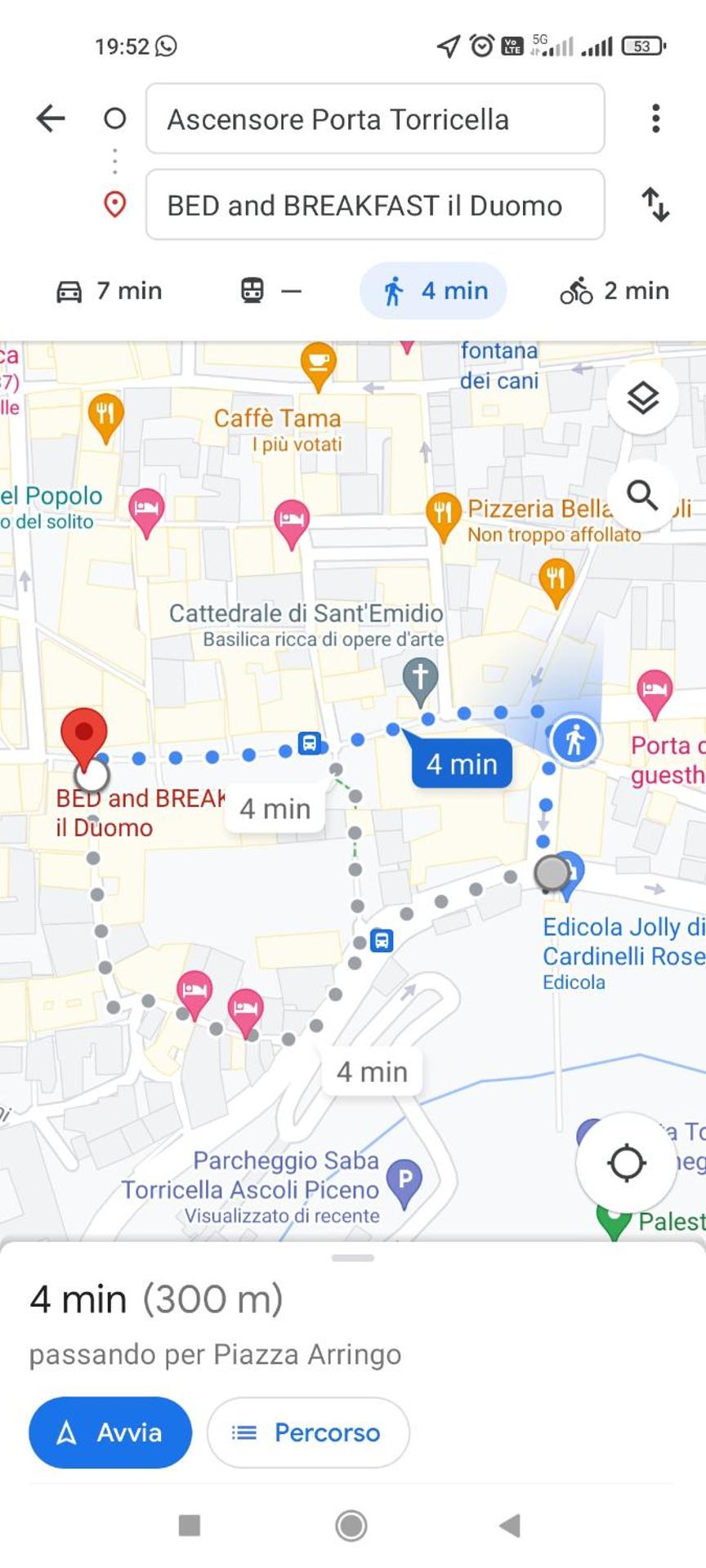
Task: Tap the Caffè Tama map marker
Action: pos(318,363)
